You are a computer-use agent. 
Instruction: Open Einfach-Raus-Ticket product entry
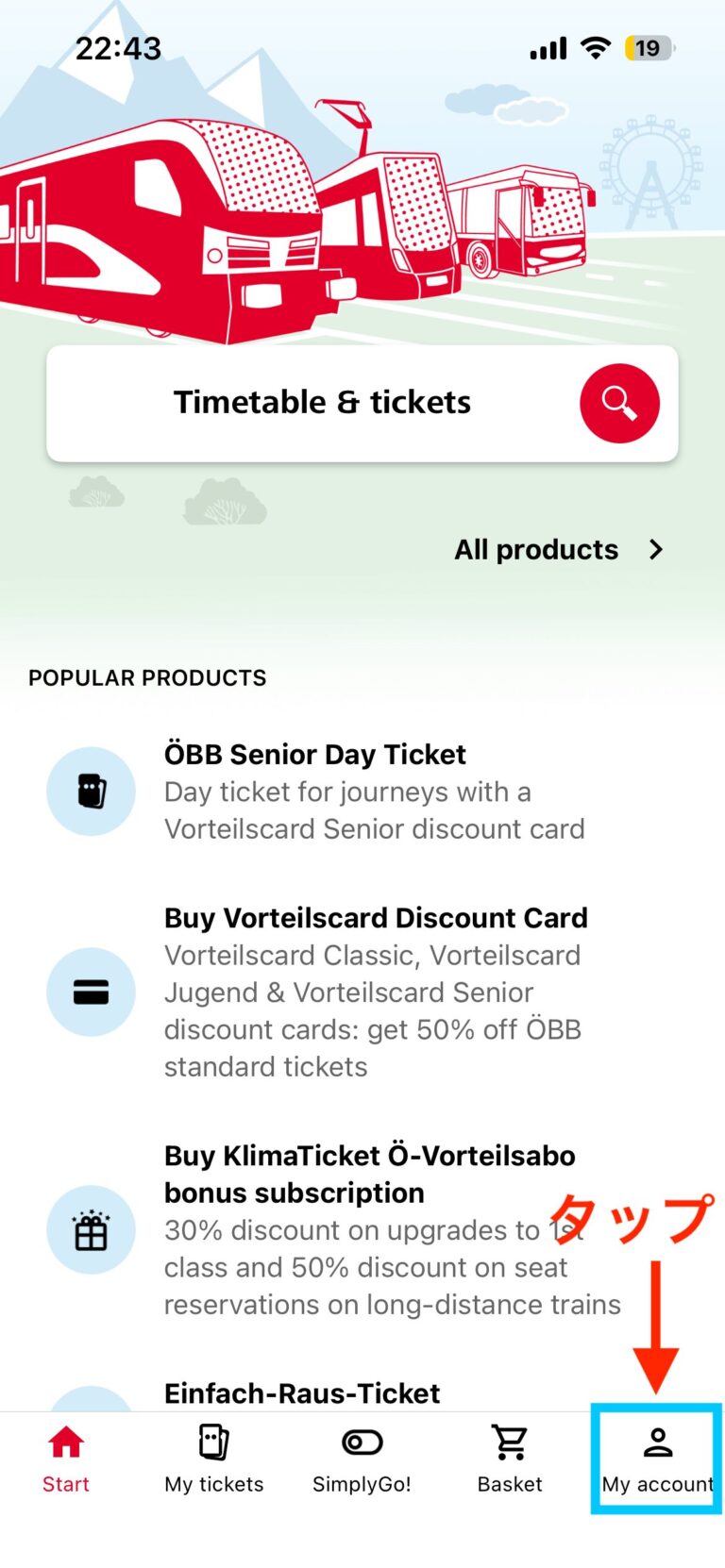pos(301,1393)
